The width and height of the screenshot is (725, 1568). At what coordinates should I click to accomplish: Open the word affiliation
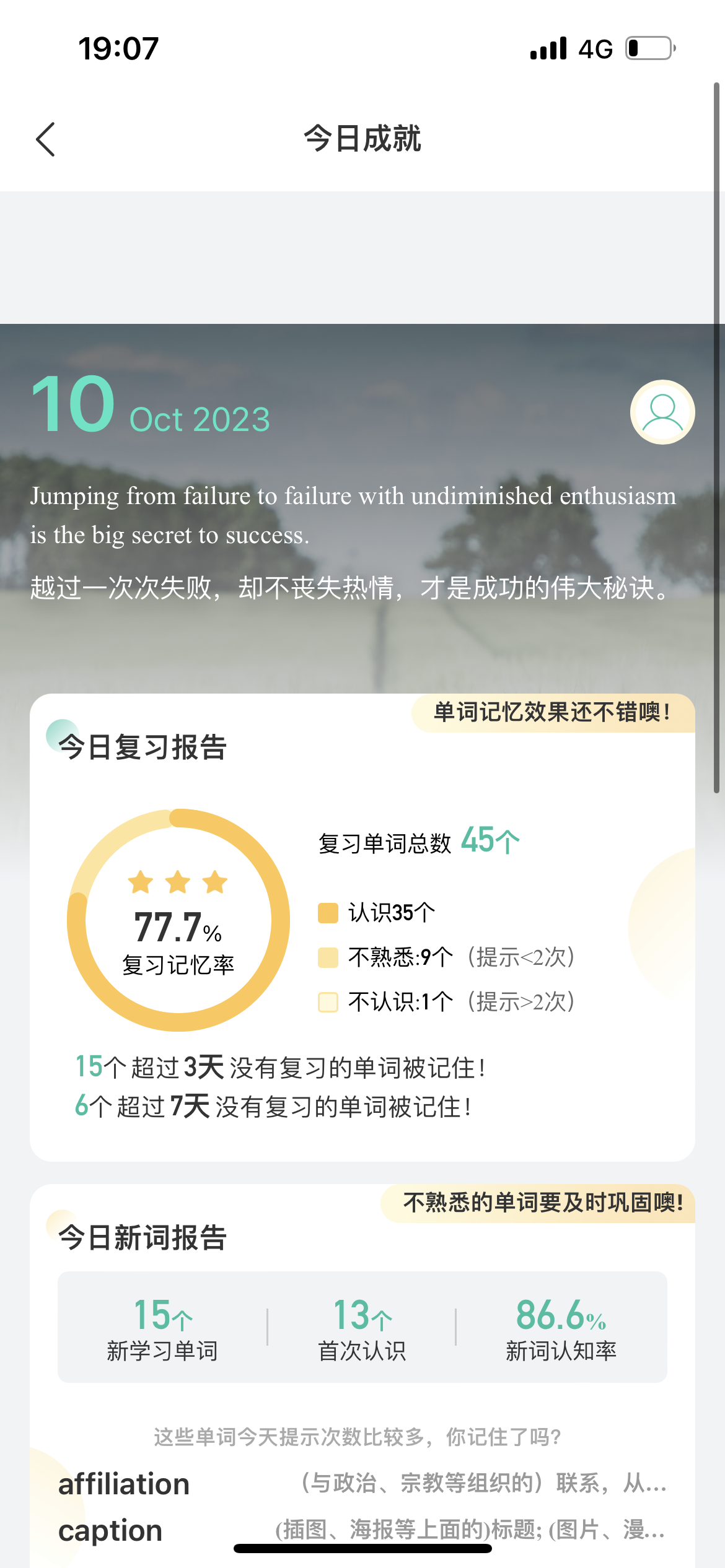pos(124,1484)
